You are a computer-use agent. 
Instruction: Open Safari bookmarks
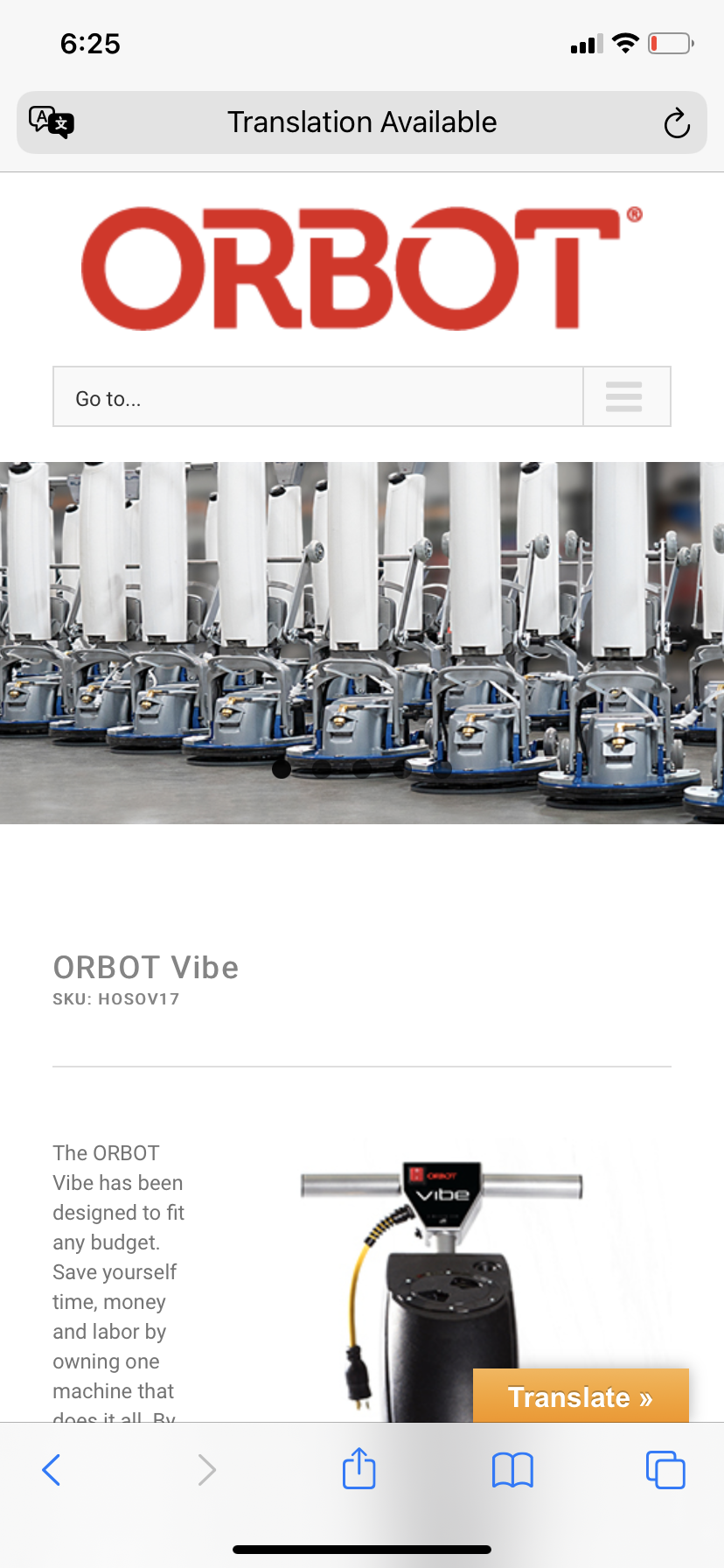coord(512,1470)
